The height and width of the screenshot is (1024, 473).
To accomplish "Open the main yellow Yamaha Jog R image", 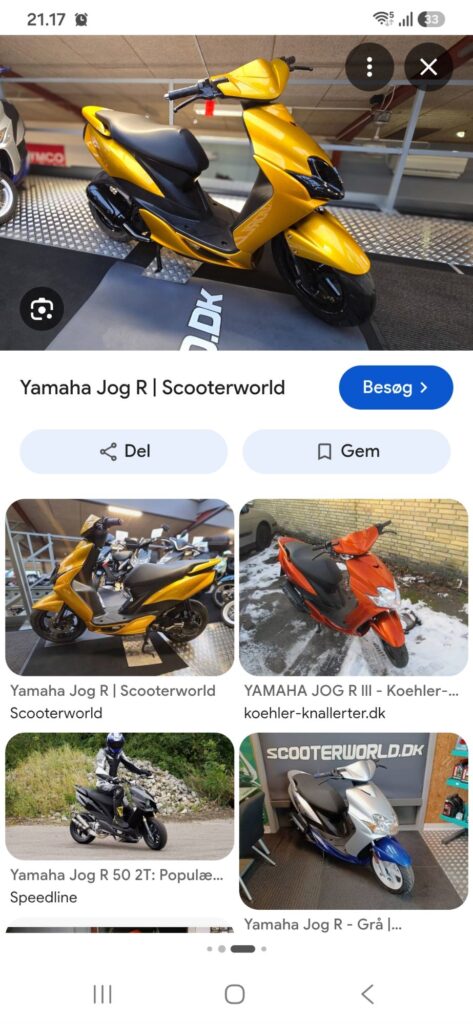I will [236, 193].
